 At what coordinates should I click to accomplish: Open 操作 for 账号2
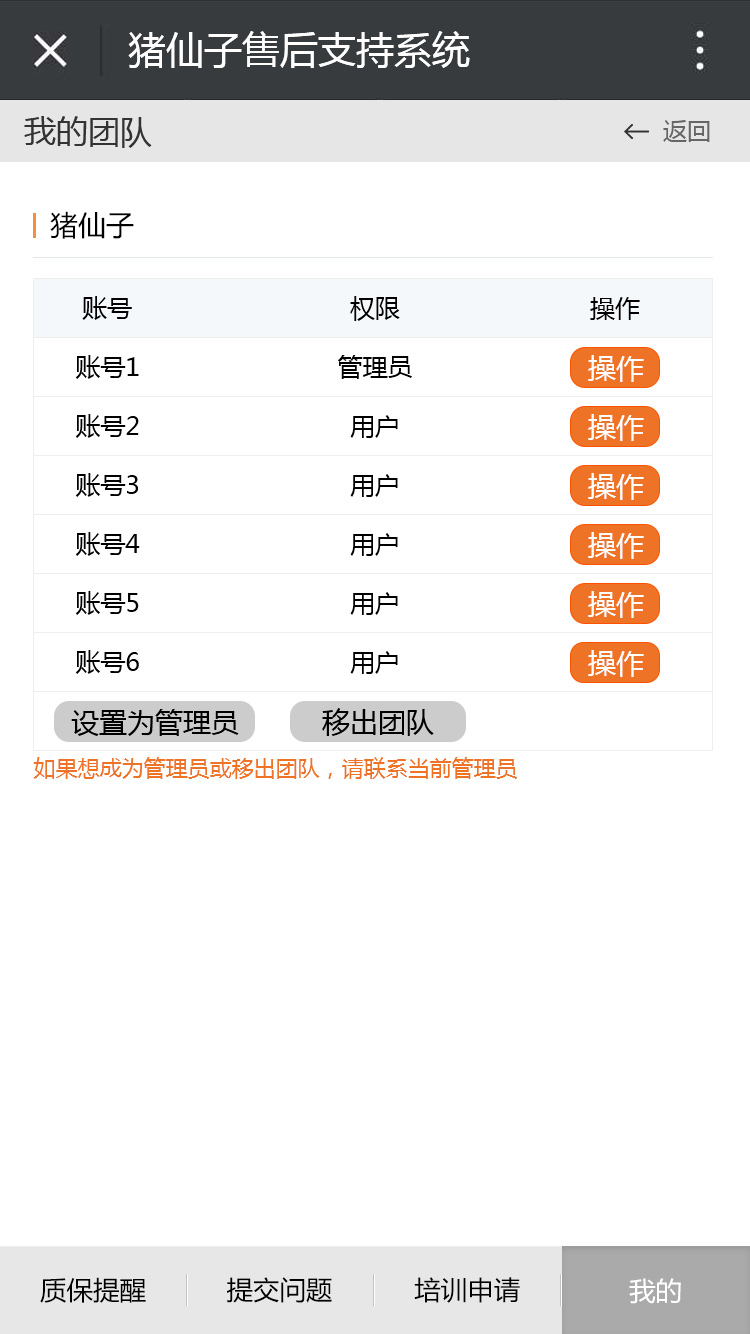[x=614, y=427]
